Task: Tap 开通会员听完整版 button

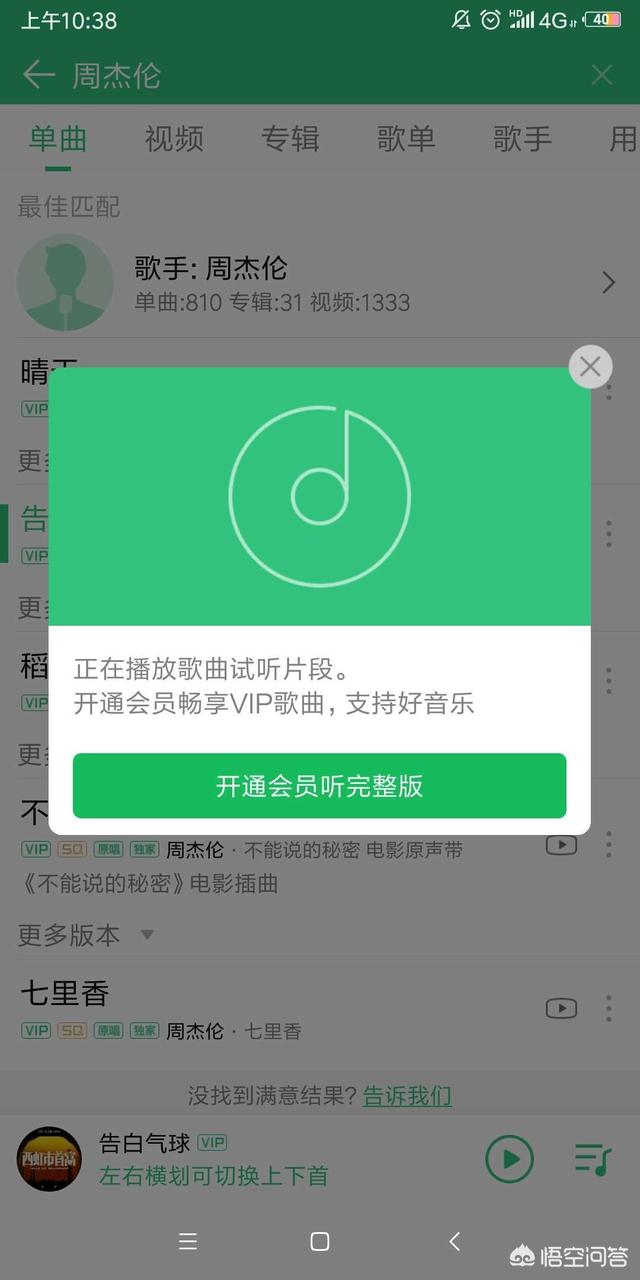Action: [x=320, y=786]
